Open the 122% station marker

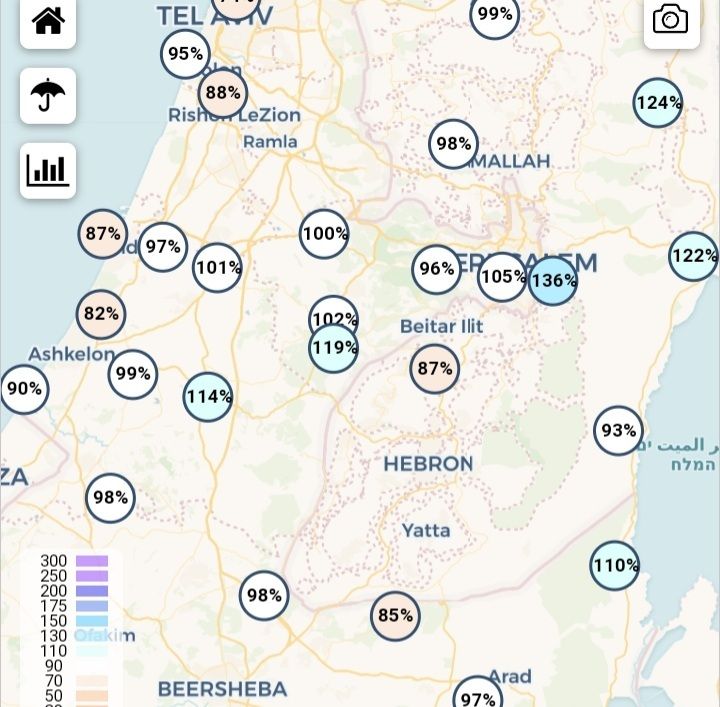pos(693,256)
